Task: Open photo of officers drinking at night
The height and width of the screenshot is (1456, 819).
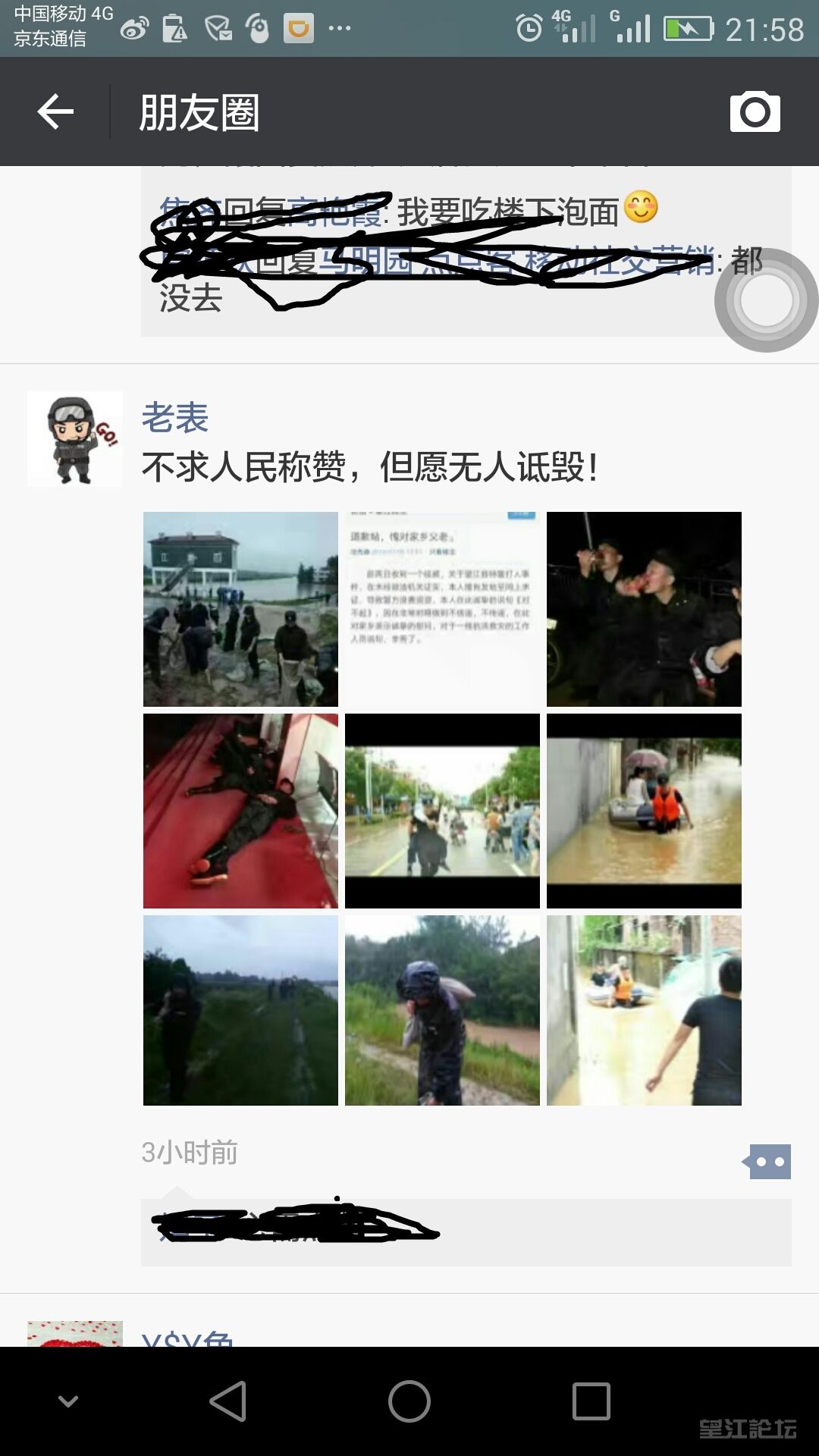Action: [x=644, y=609]
